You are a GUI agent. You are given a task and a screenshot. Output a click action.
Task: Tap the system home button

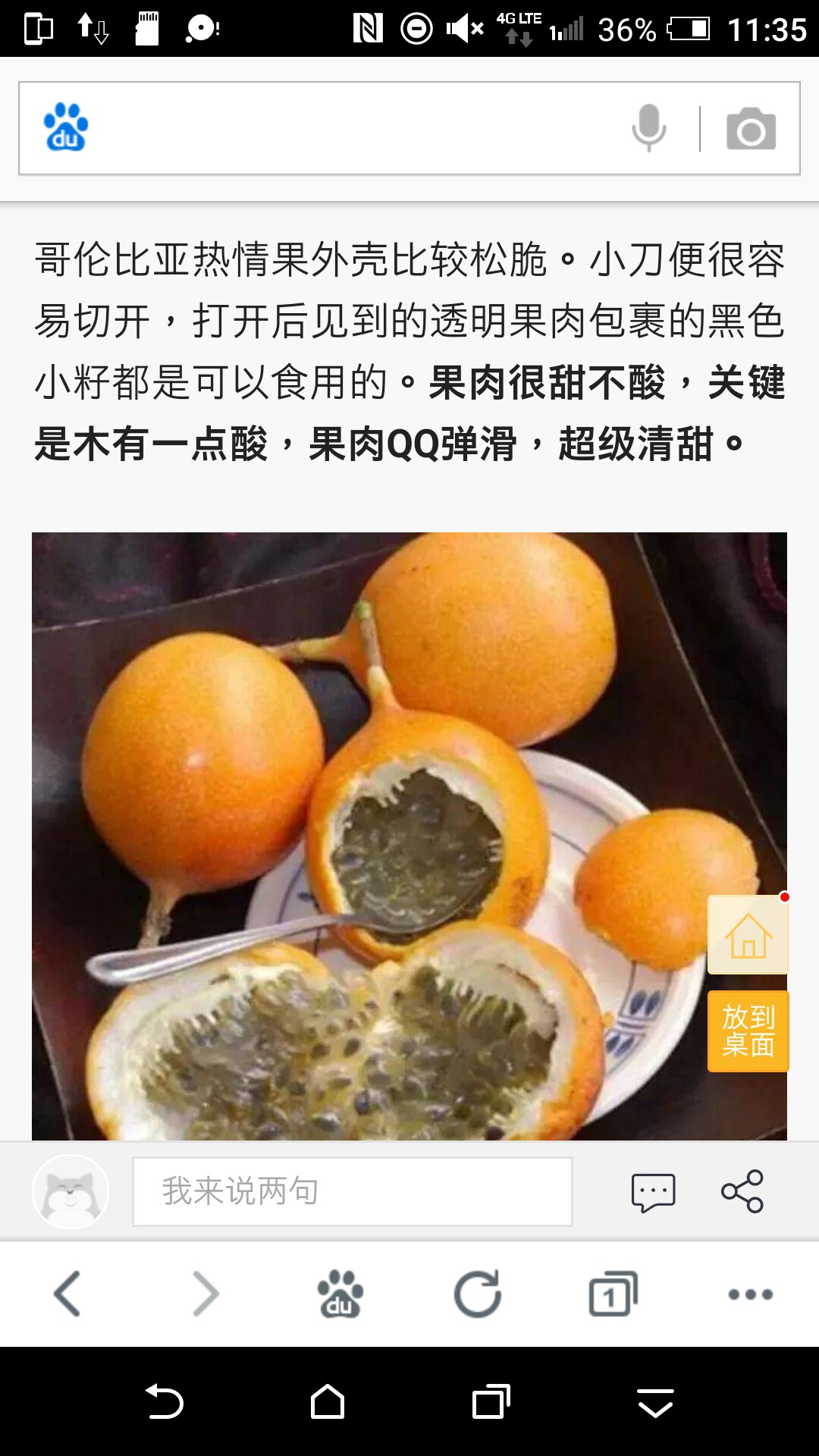tap(328, 1401)
